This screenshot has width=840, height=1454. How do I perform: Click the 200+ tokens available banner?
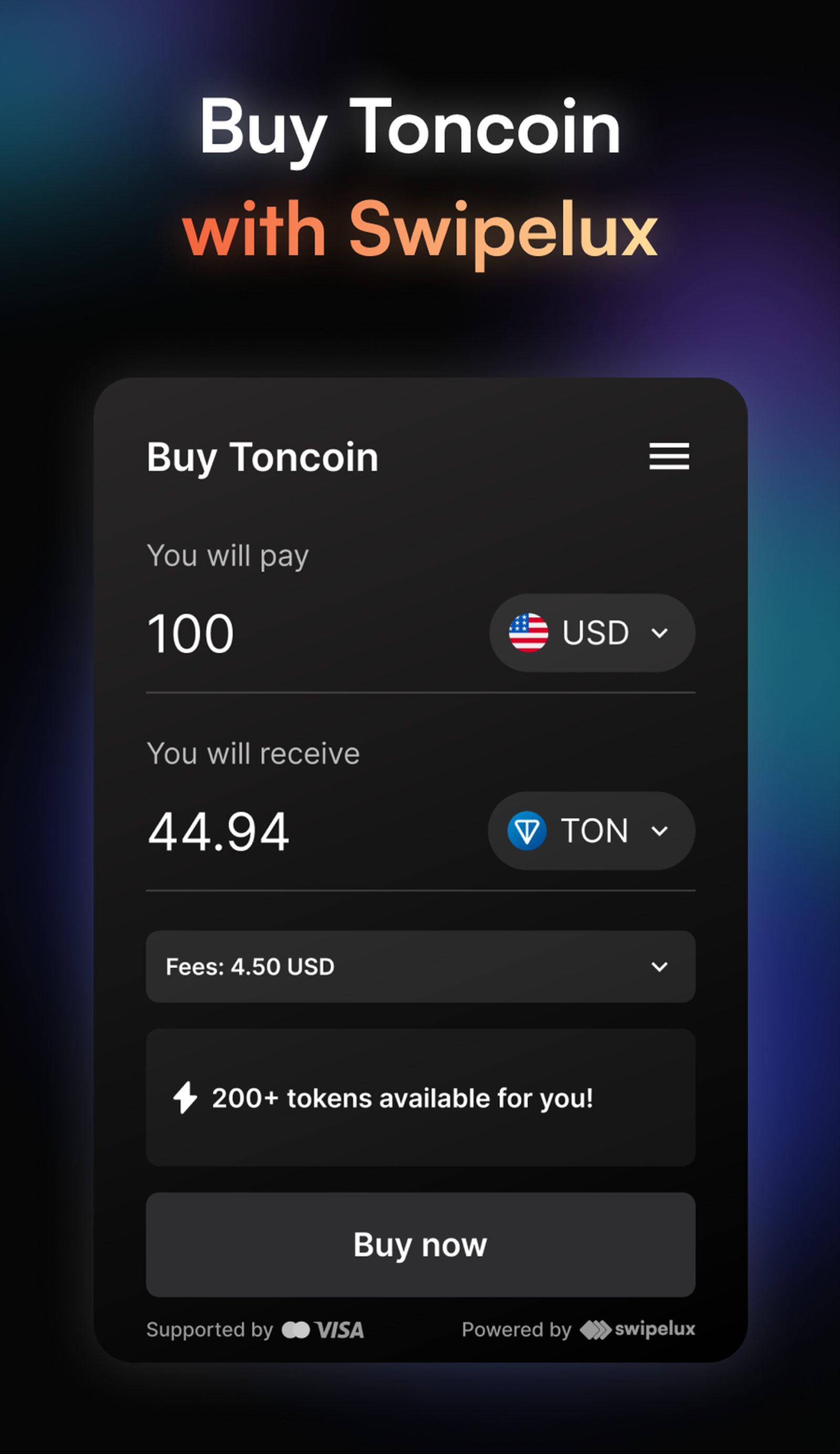[422, 1098]
